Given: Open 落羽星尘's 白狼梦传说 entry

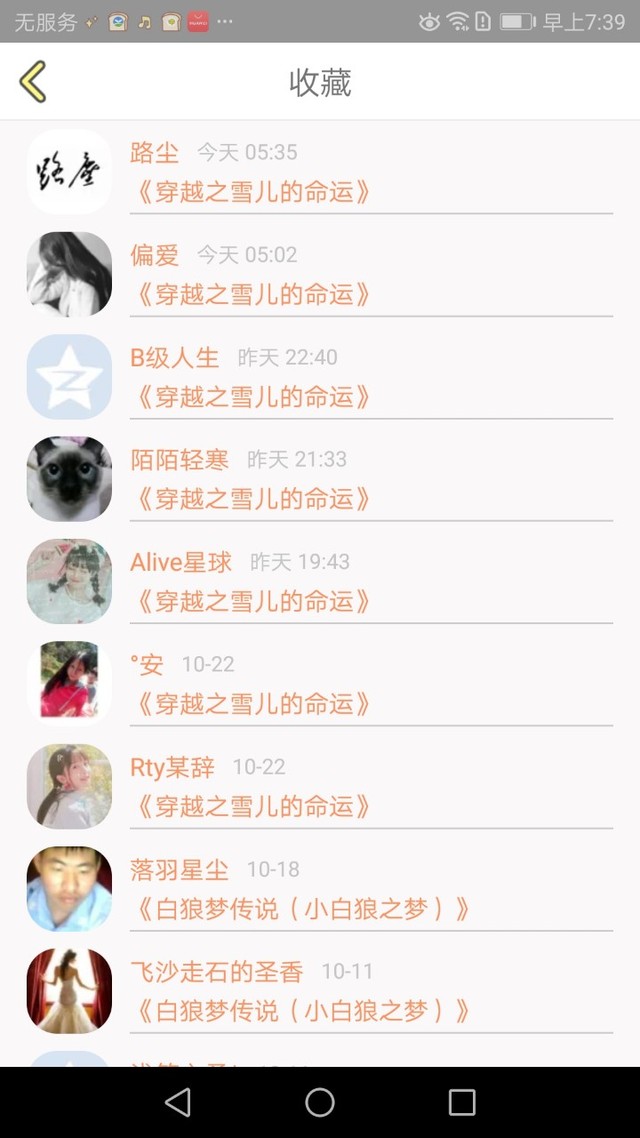Looking at the screenshot, I should (x=320, y=888).
